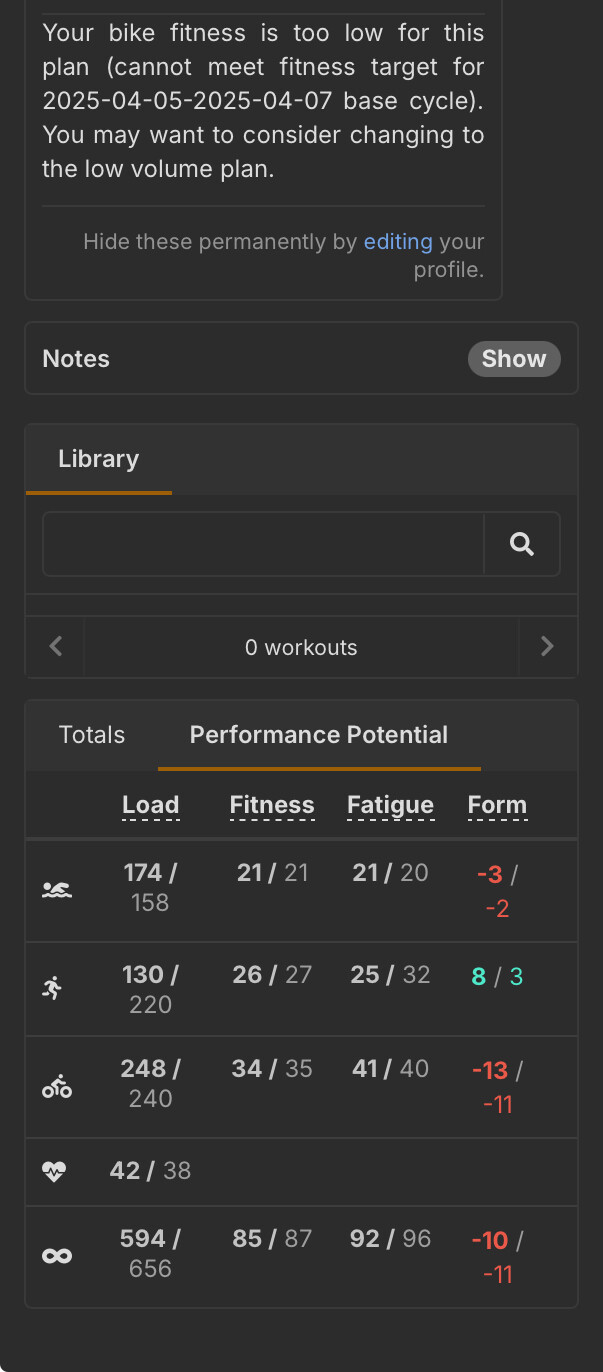Viewport: 603px width, 1372px height.
Task: Select the Performance Potential tab
Action: pyautogui.click(x=319, y=735)
